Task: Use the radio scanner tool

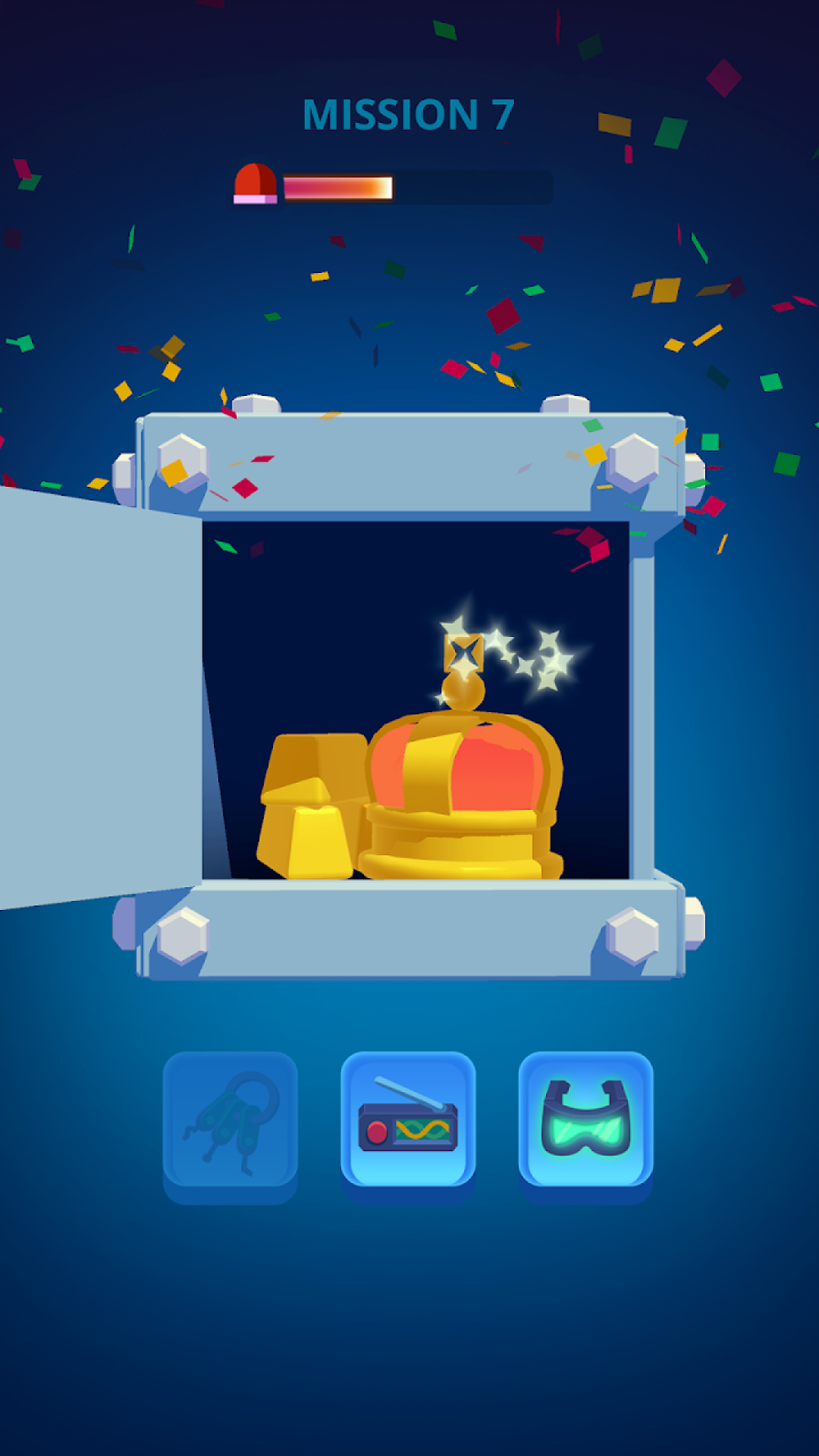Action: click(x=408, y=1121)
